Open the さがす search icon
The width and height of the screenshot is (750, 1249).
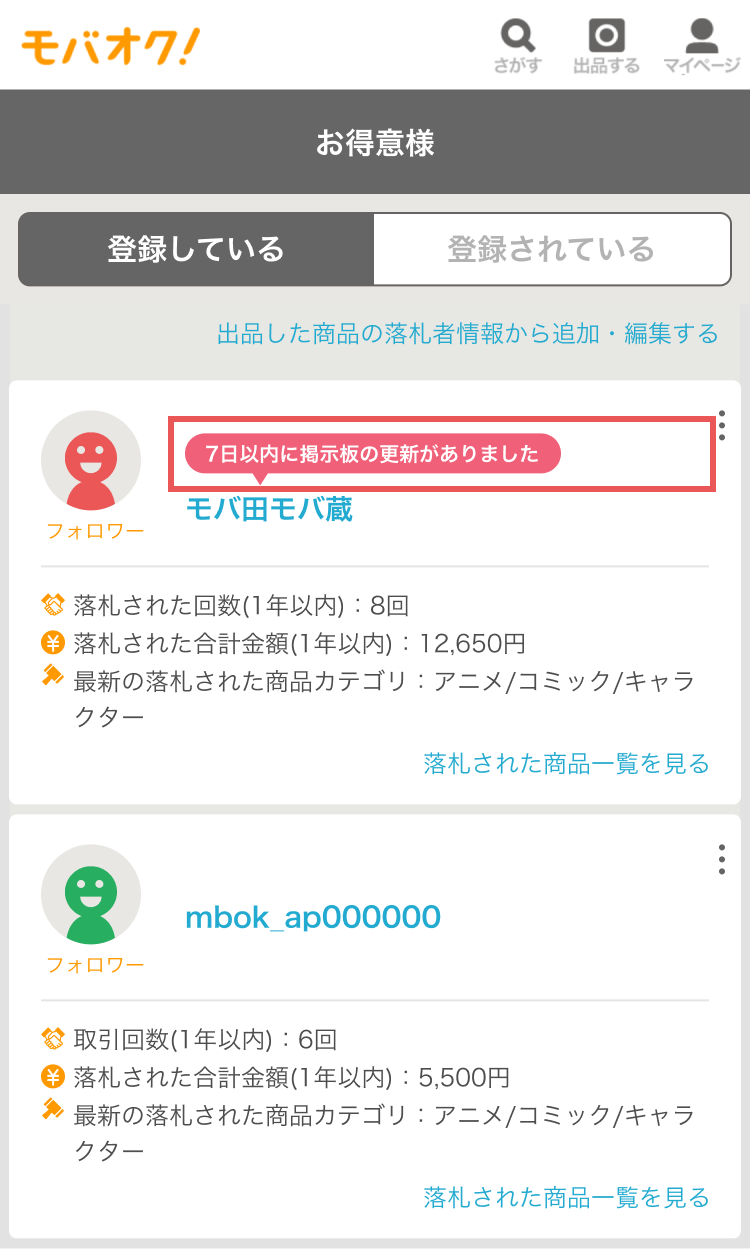(x=517, y=46)
